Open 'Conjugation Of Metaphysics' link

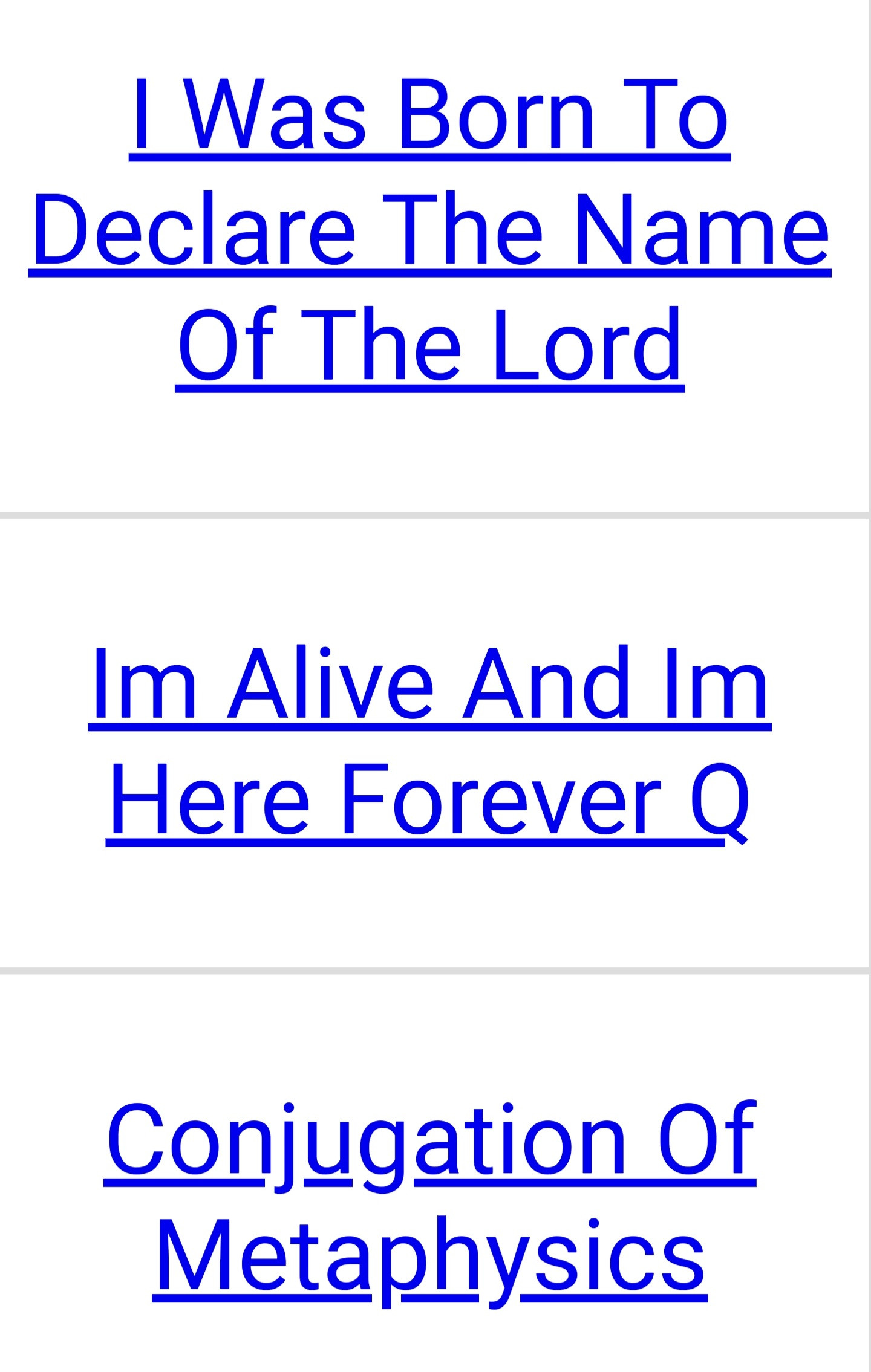tap(429, 1198)
